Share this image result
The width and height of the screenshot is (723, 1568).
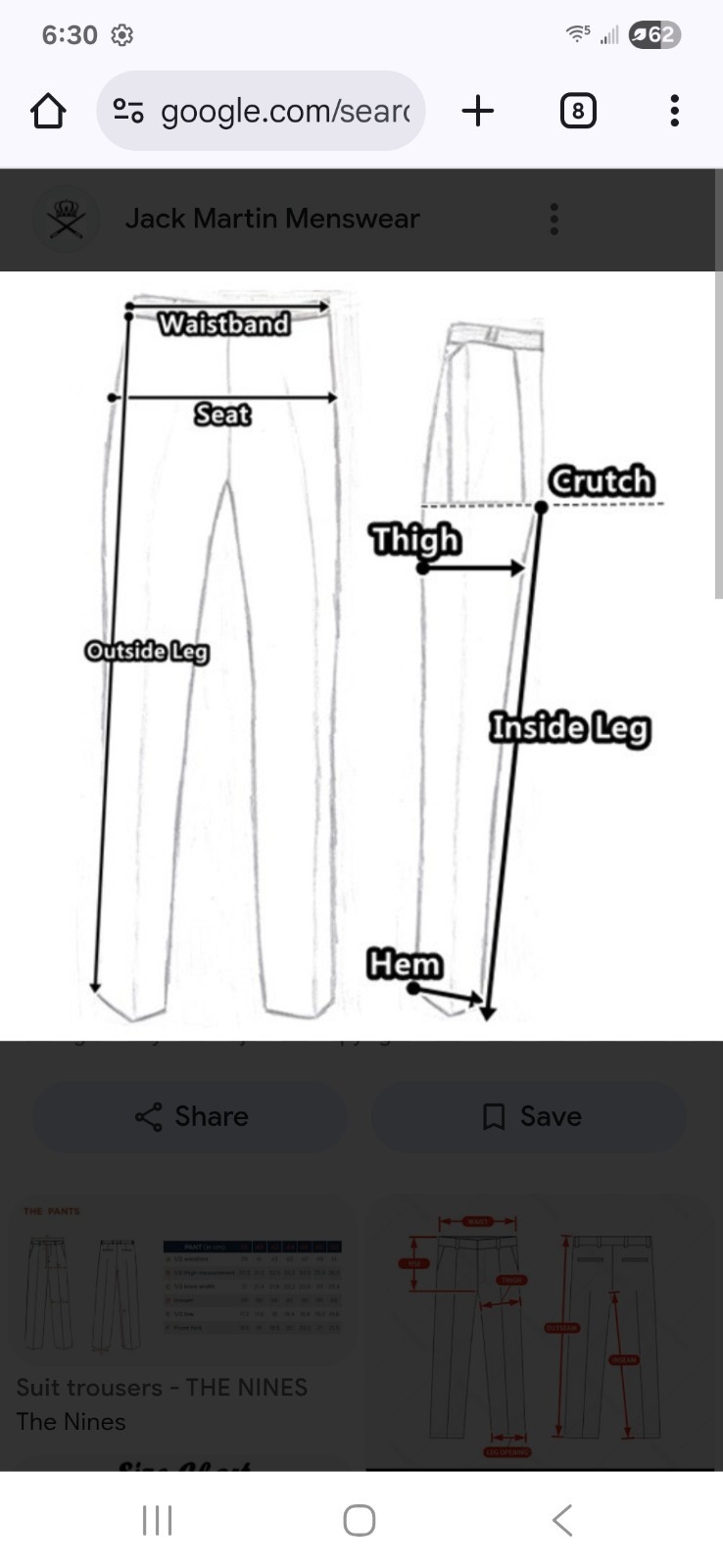pos(190,1116)
